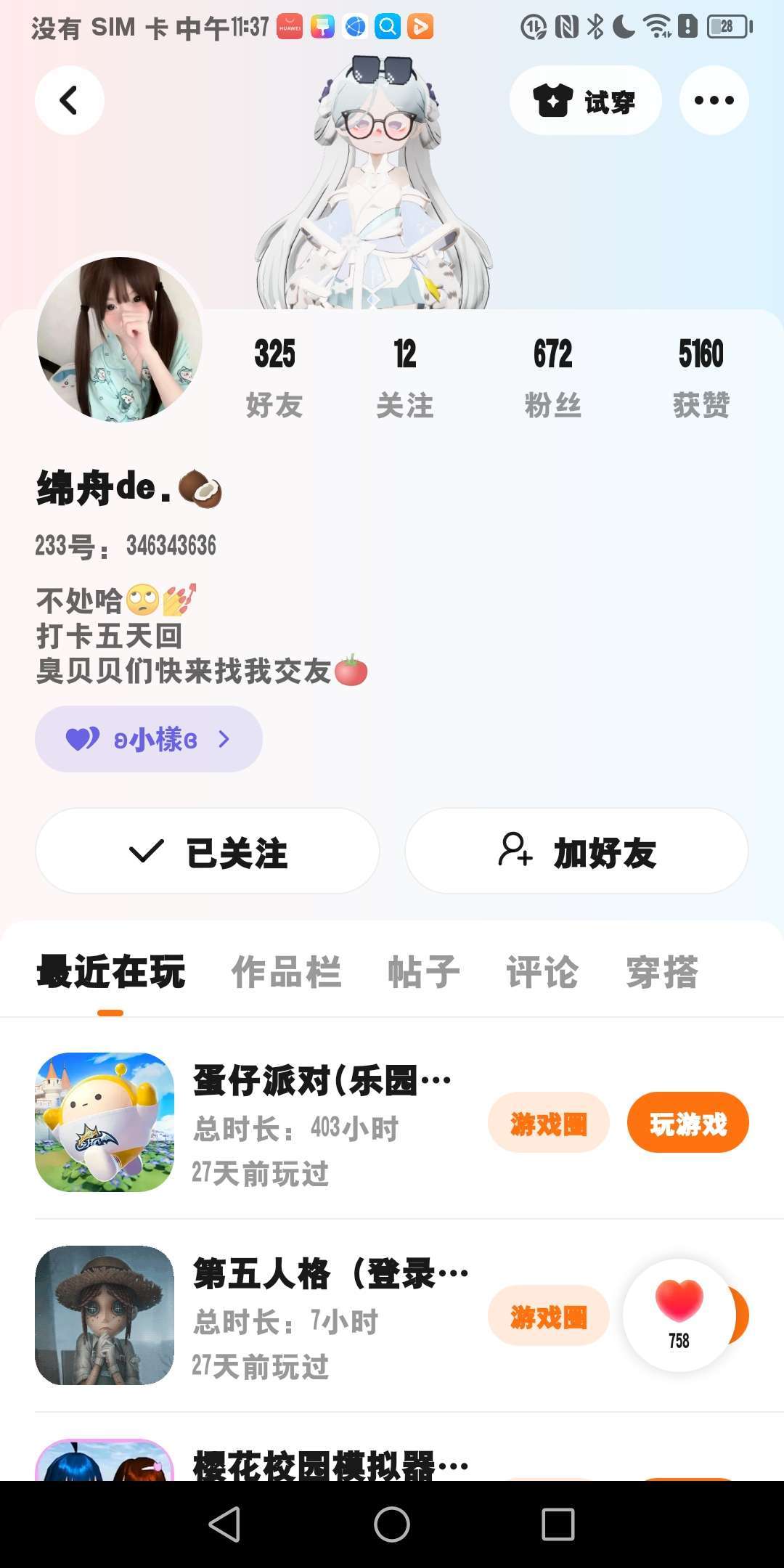Unfollow via the 已关注 button
The width and height of the screenshot is (784, 1568).
pyautogui.click(x=208, y=852)
